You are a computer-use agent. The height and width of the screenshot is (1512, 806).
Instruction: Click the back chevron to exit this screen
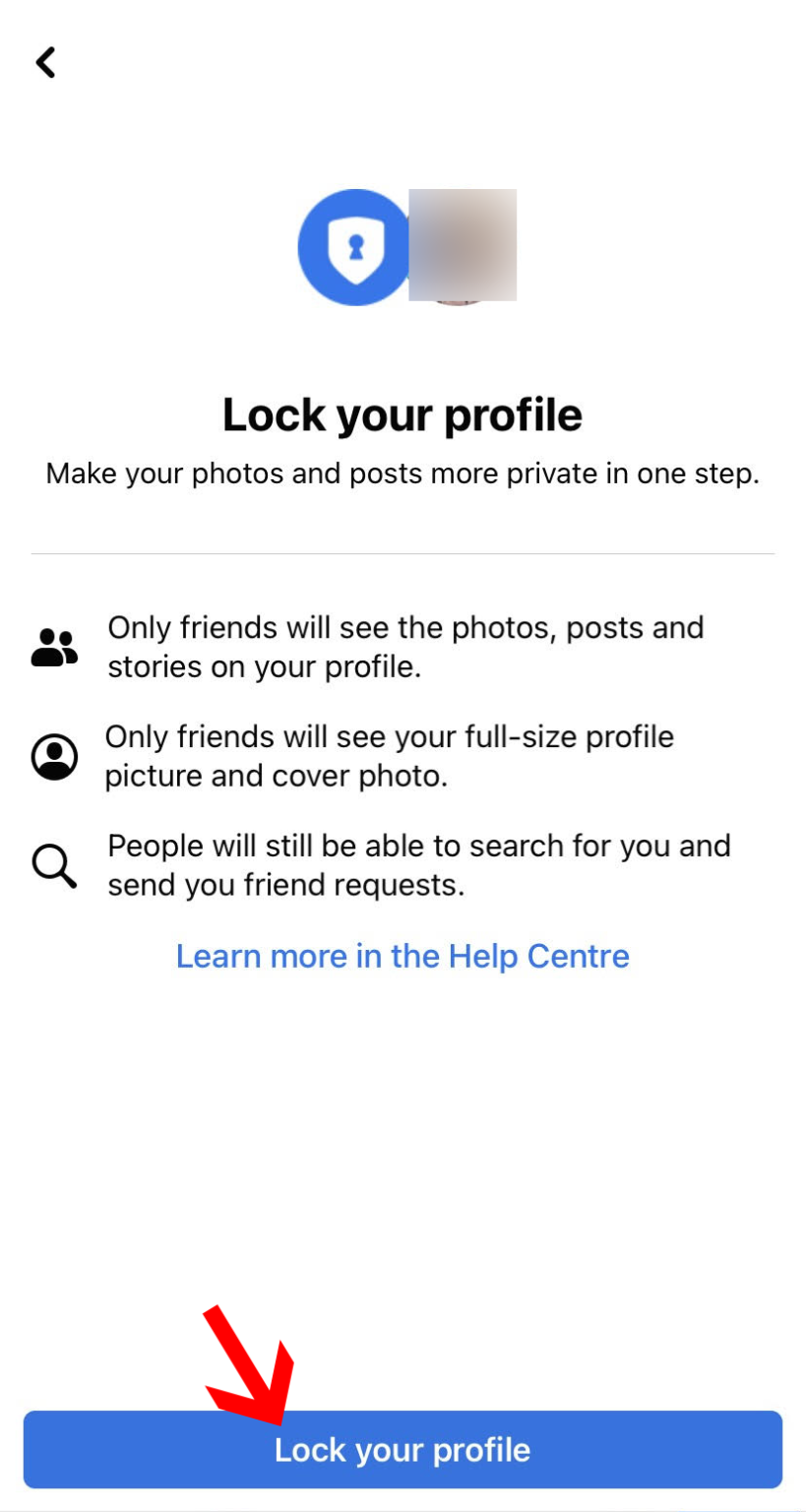click(x=44, y=62)
